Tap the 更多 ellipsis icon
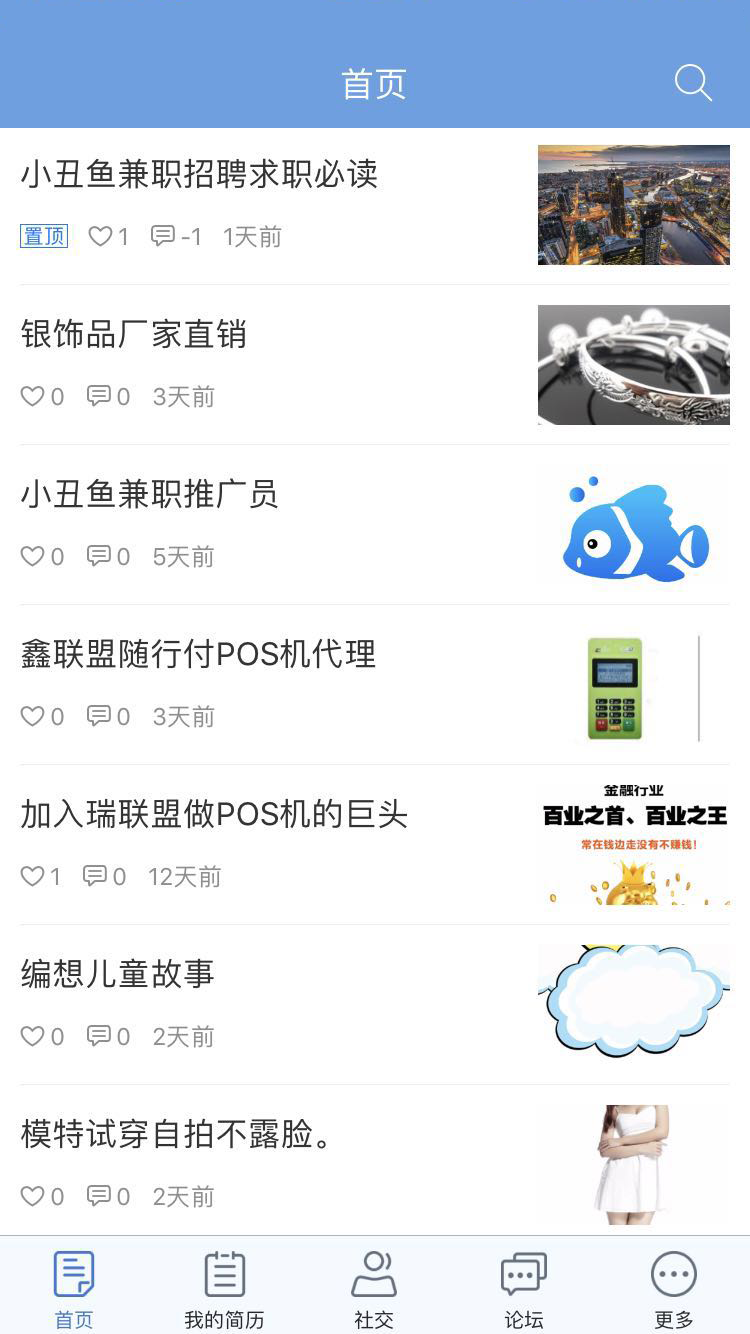This screenshot has height=1334, width=750. (674, 1274)
